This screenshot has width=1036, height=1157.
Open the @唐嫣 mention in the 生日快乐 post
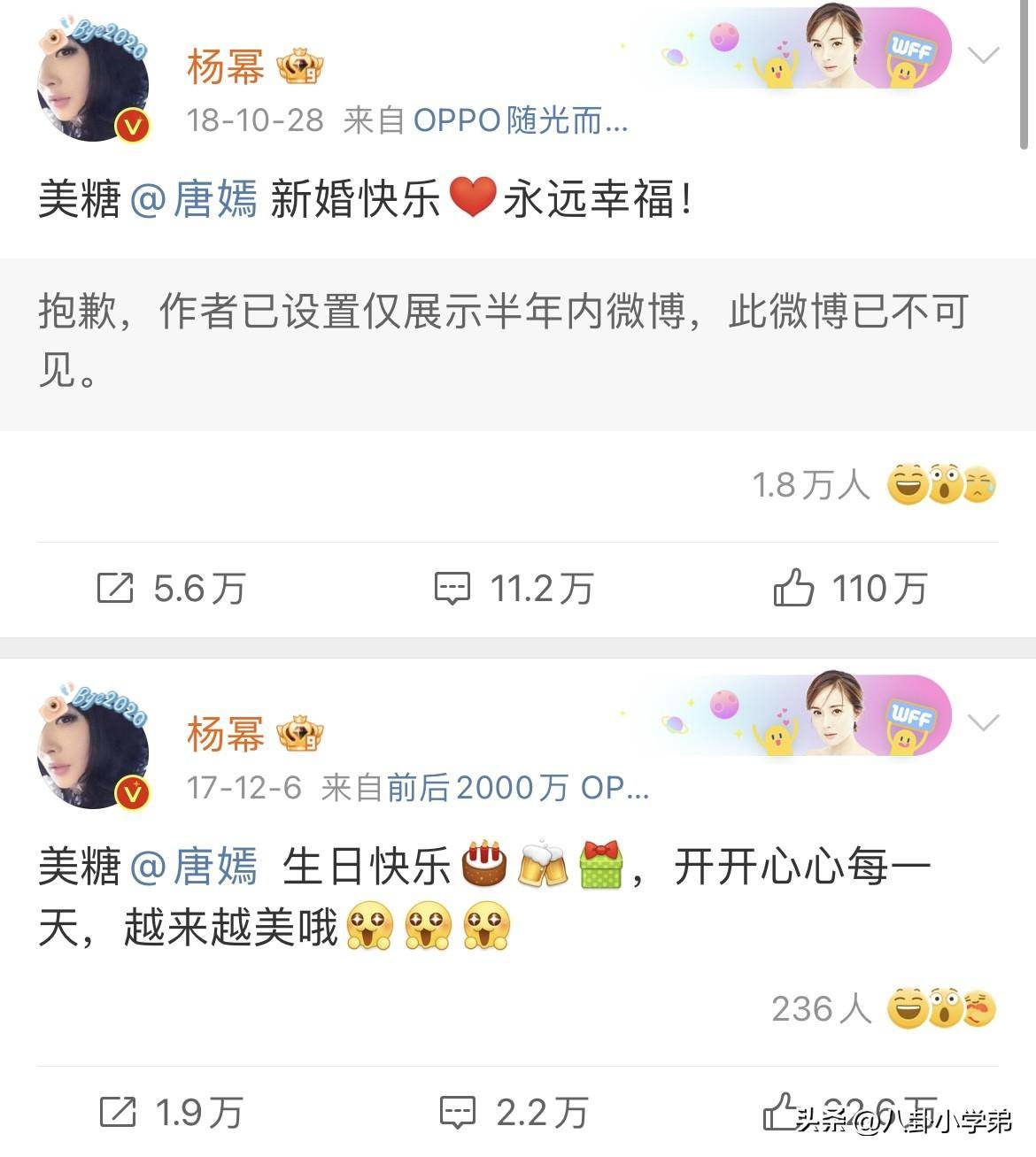point(194,867)
